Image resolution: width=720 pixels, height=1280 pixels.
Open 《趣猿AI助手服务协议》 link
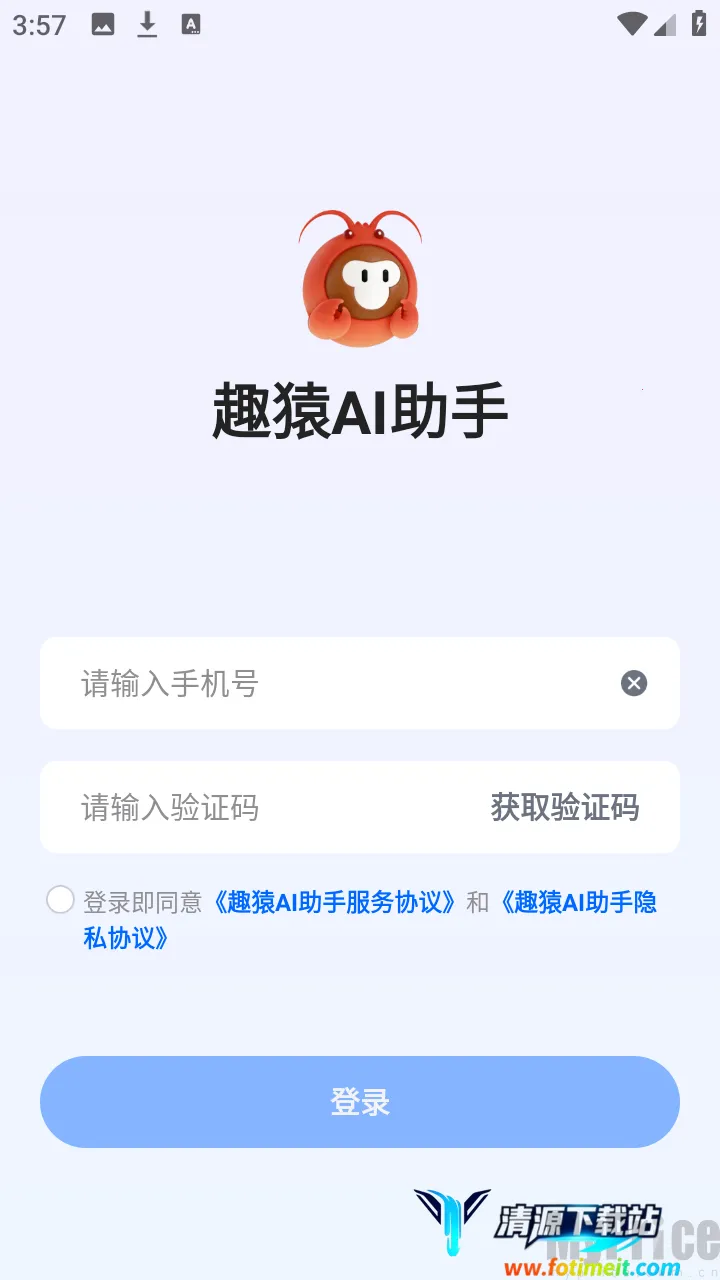[x=334, y=902]
